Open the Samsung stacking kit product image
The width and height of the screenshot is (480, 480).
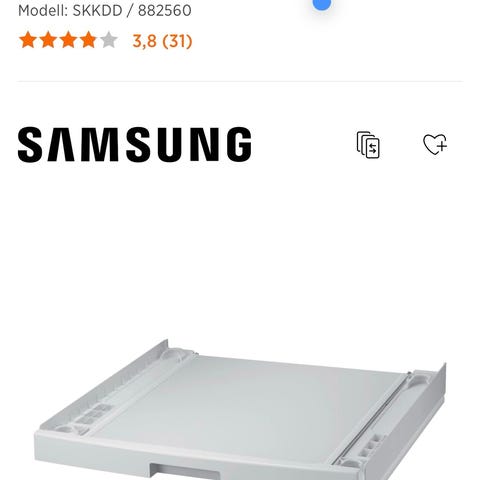point(240,409)
